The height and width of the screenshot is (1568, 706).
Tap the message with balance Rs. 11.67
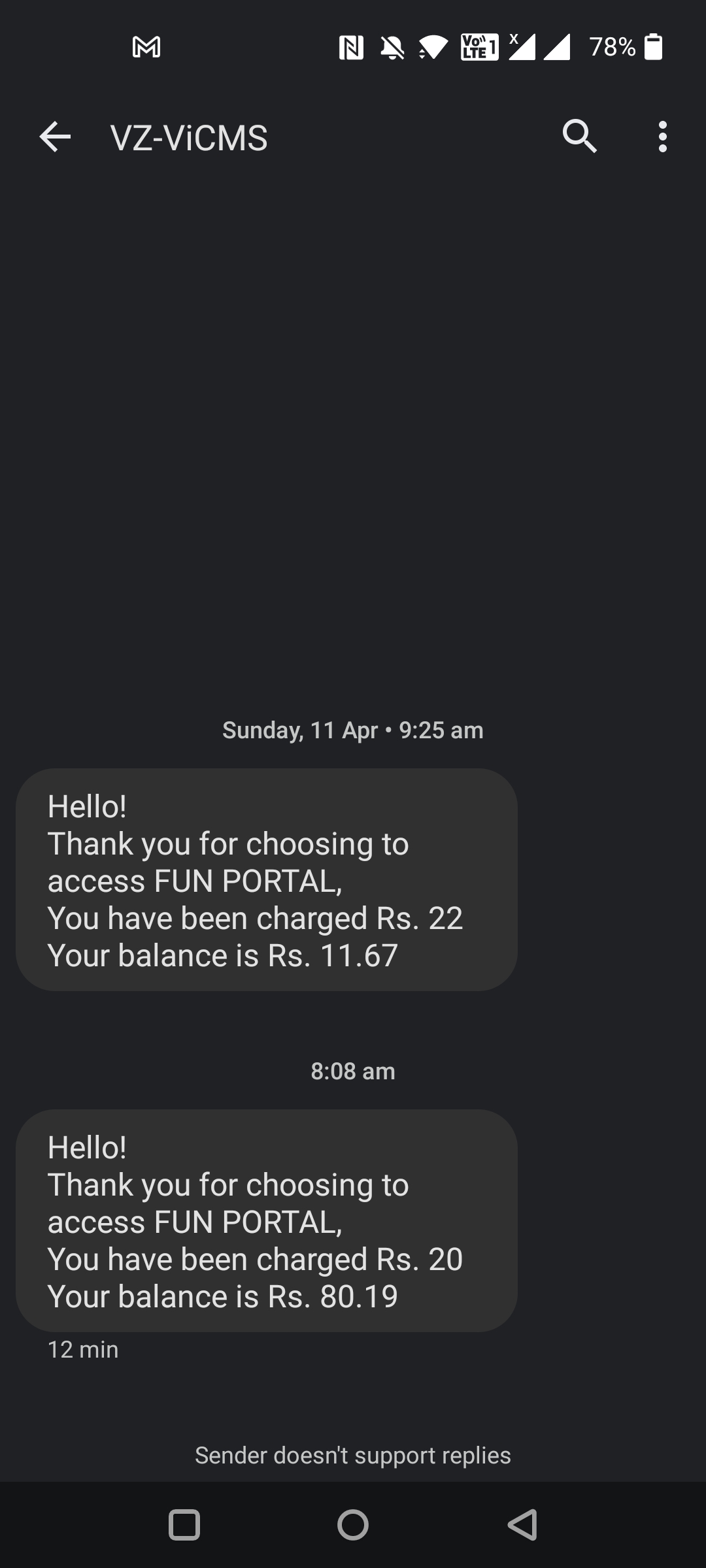coord(267,880)
